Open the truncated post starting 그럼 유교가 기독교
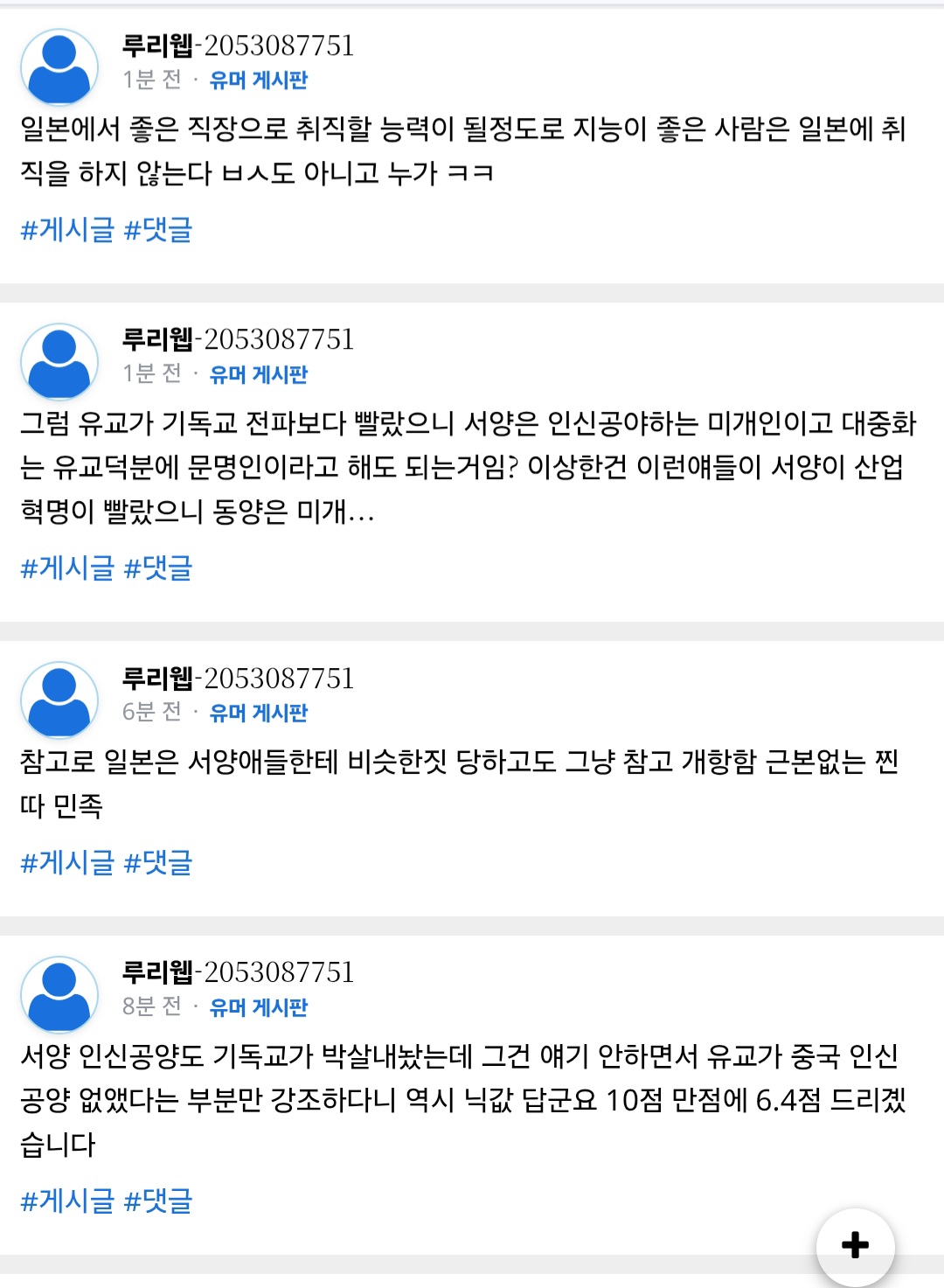944x1288 pixels. pos(468,467)
